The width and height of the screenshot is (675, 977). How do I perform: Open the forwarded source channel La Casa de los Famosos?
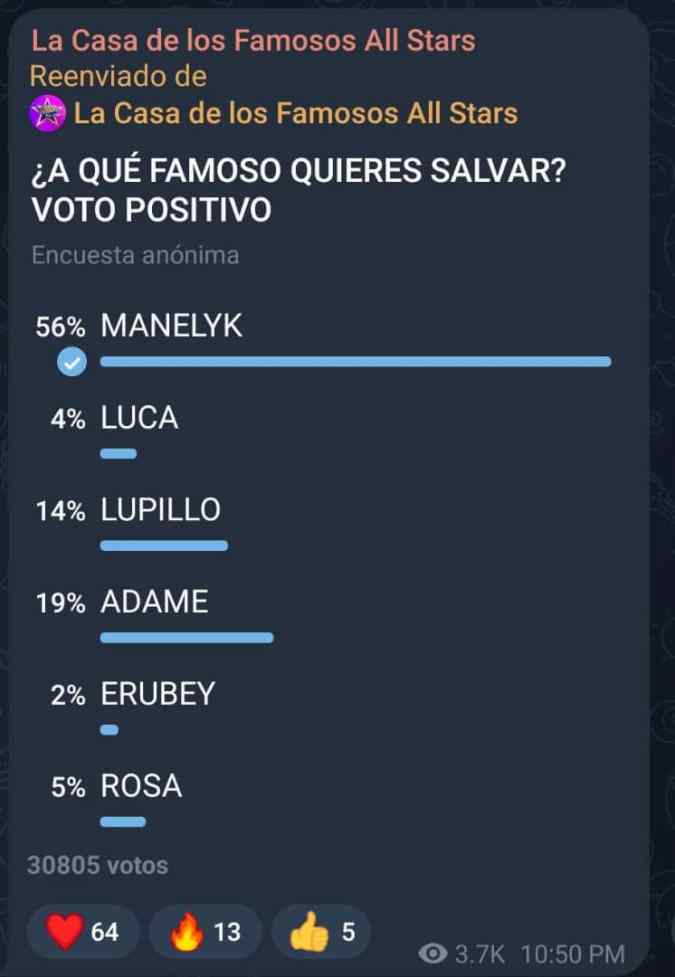(295, 113)
